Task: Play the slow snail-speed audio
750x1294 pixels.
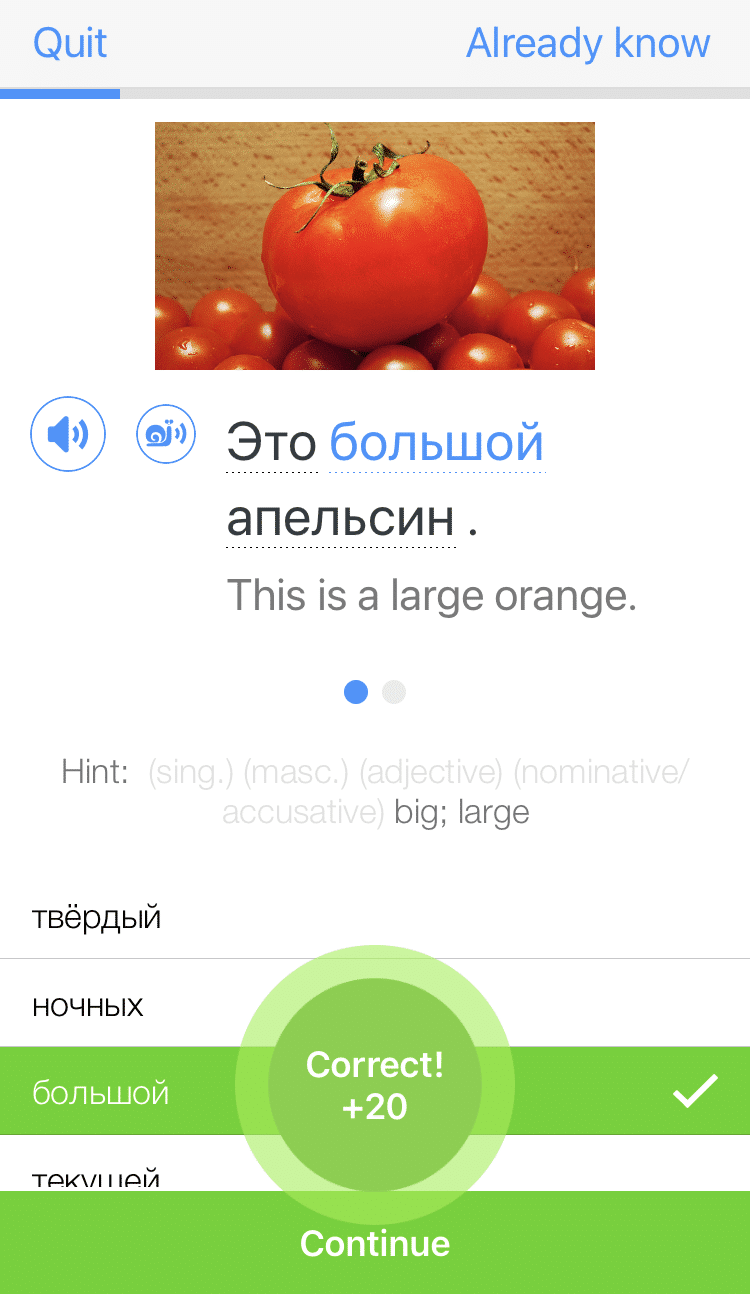Action: click(166, 434)
